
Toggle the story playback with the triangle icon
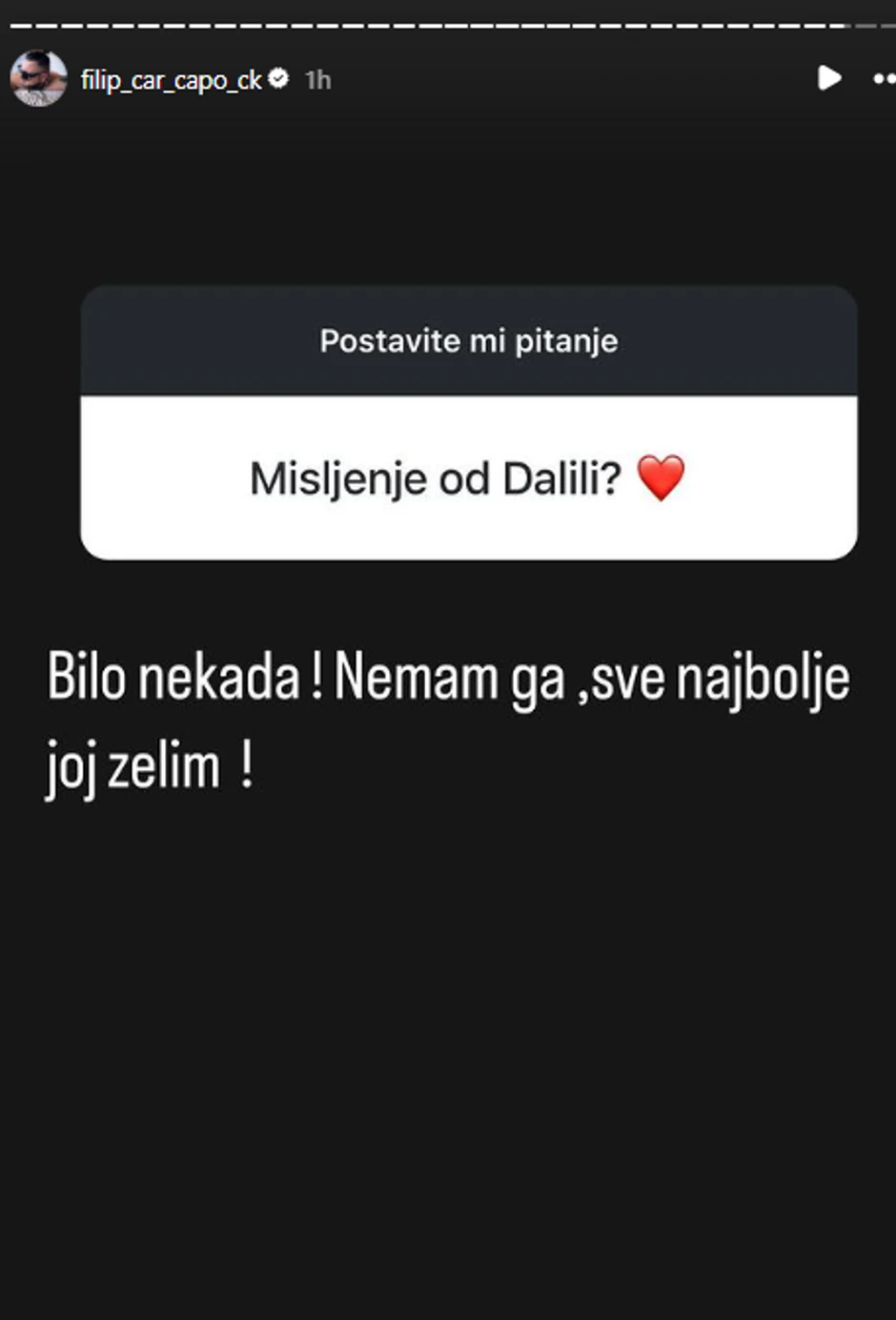(829, 79)
